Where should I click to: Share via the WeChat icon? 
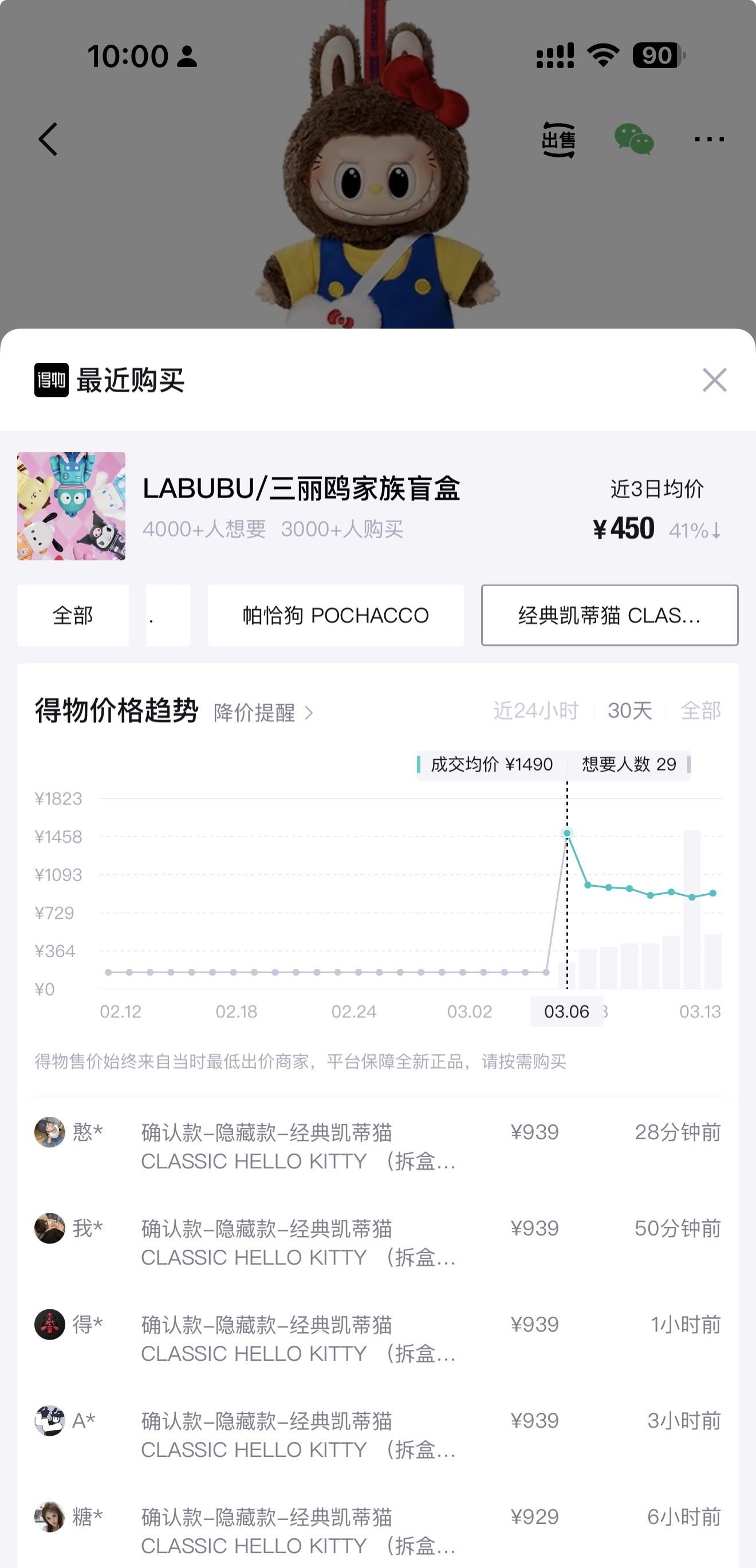[633, 139]
